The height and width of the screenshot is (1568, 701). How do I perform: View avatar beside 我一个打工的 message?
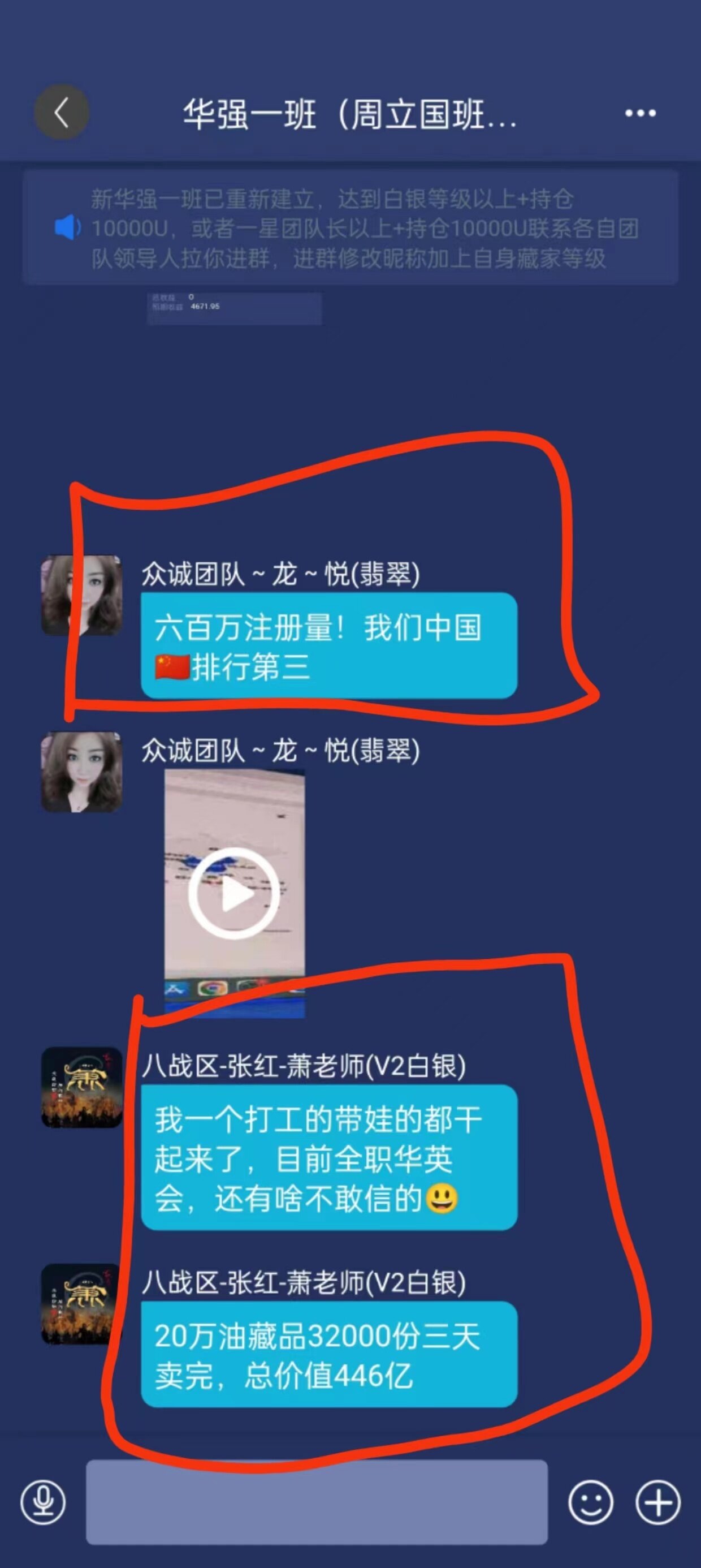pos(81,1088)
